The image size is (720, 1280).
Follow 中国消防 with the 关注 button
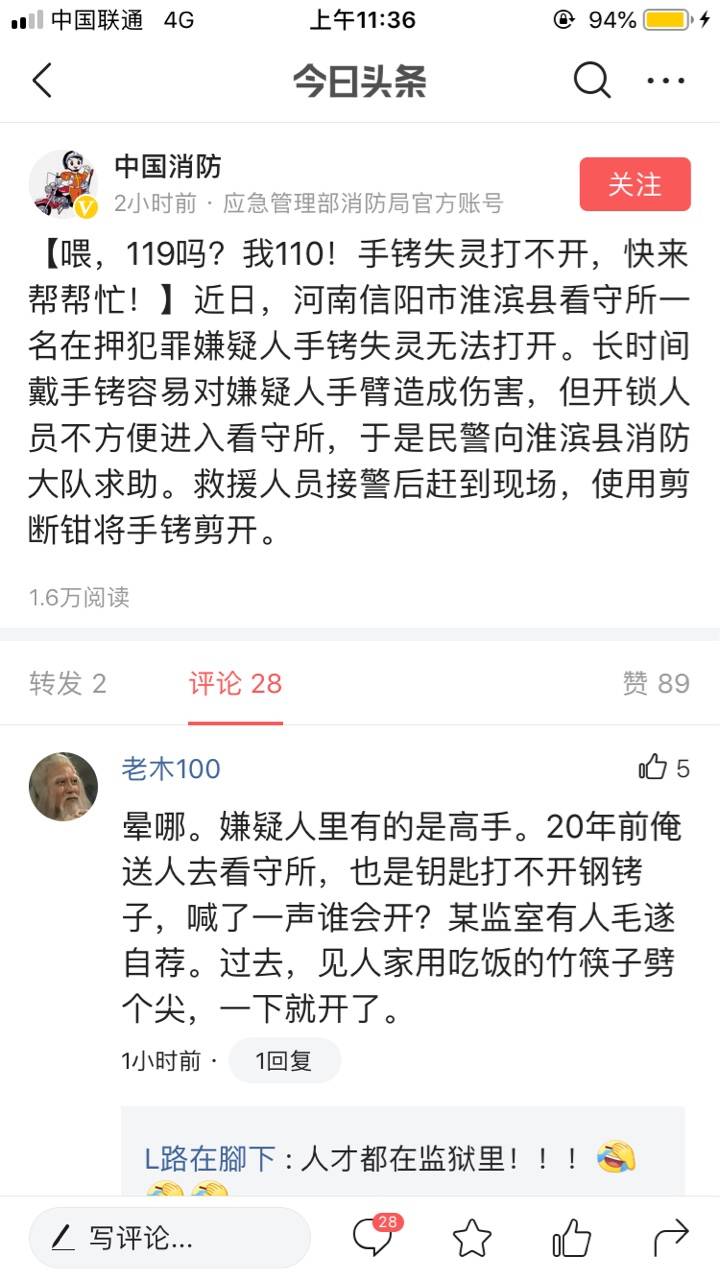(635, 185)
